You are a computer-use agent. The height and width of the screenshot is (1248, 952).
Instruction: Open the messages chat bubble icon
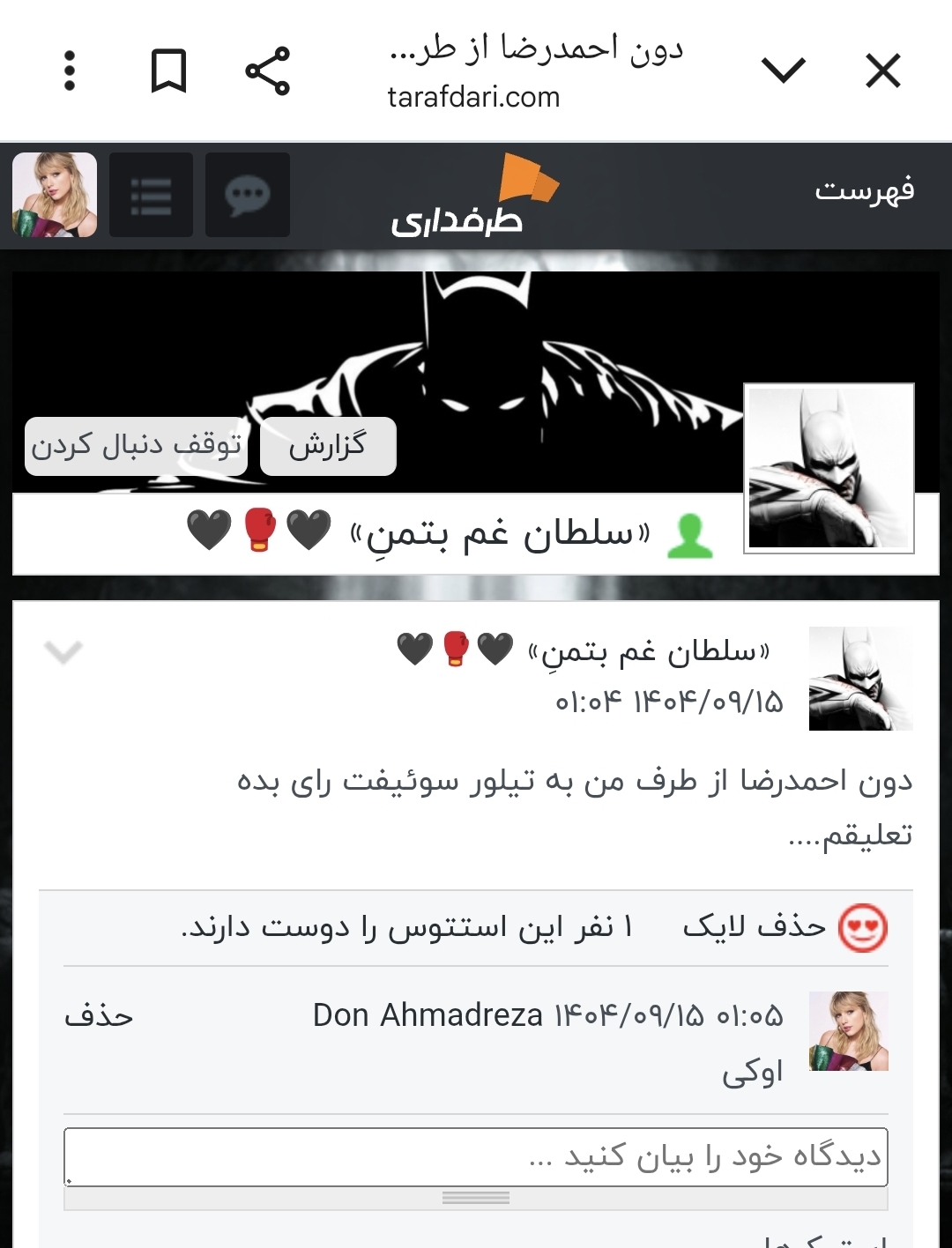tap(248, 195)
